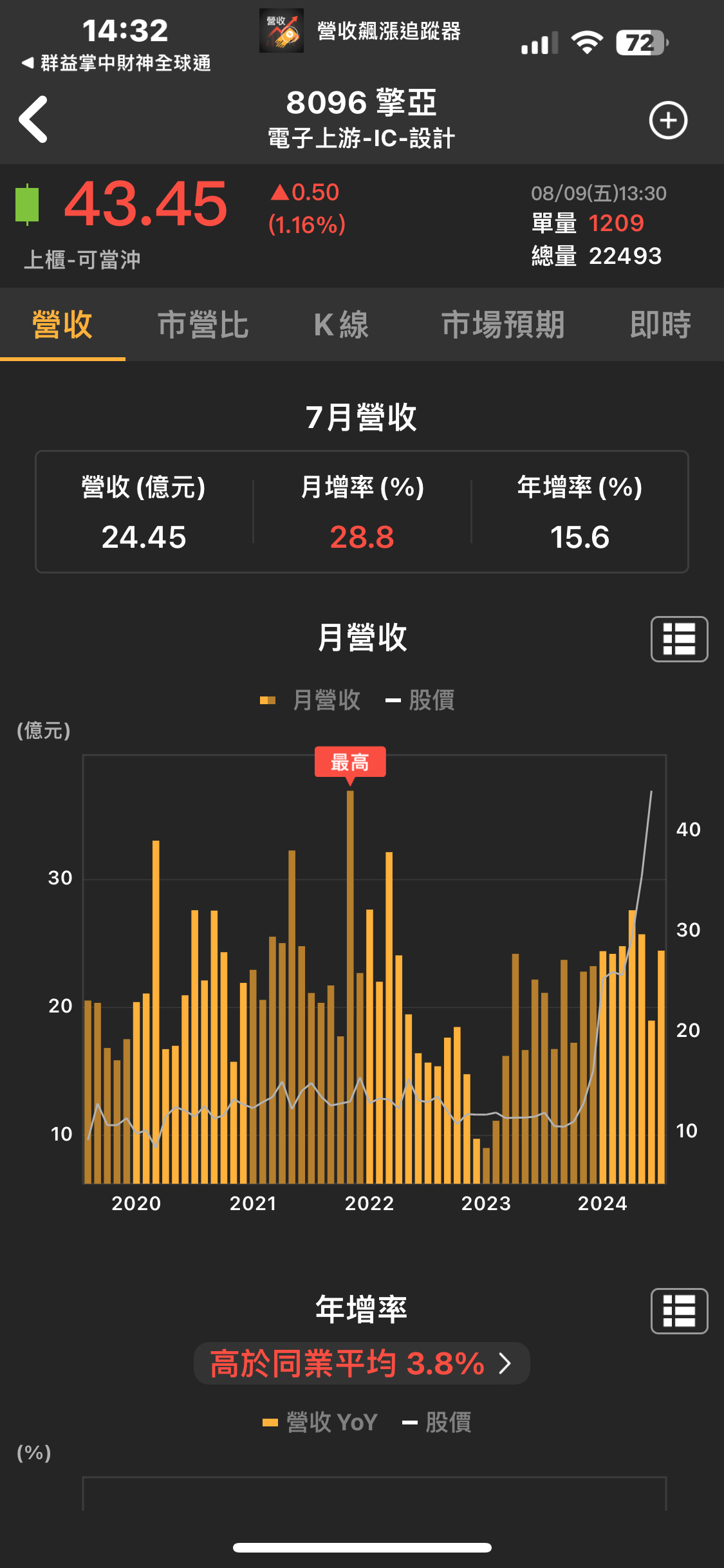Image resolution: width=724 pixels, height=1568 pixels.
Task: Open the 月營收 list view icon
Action: coord(678,639)
